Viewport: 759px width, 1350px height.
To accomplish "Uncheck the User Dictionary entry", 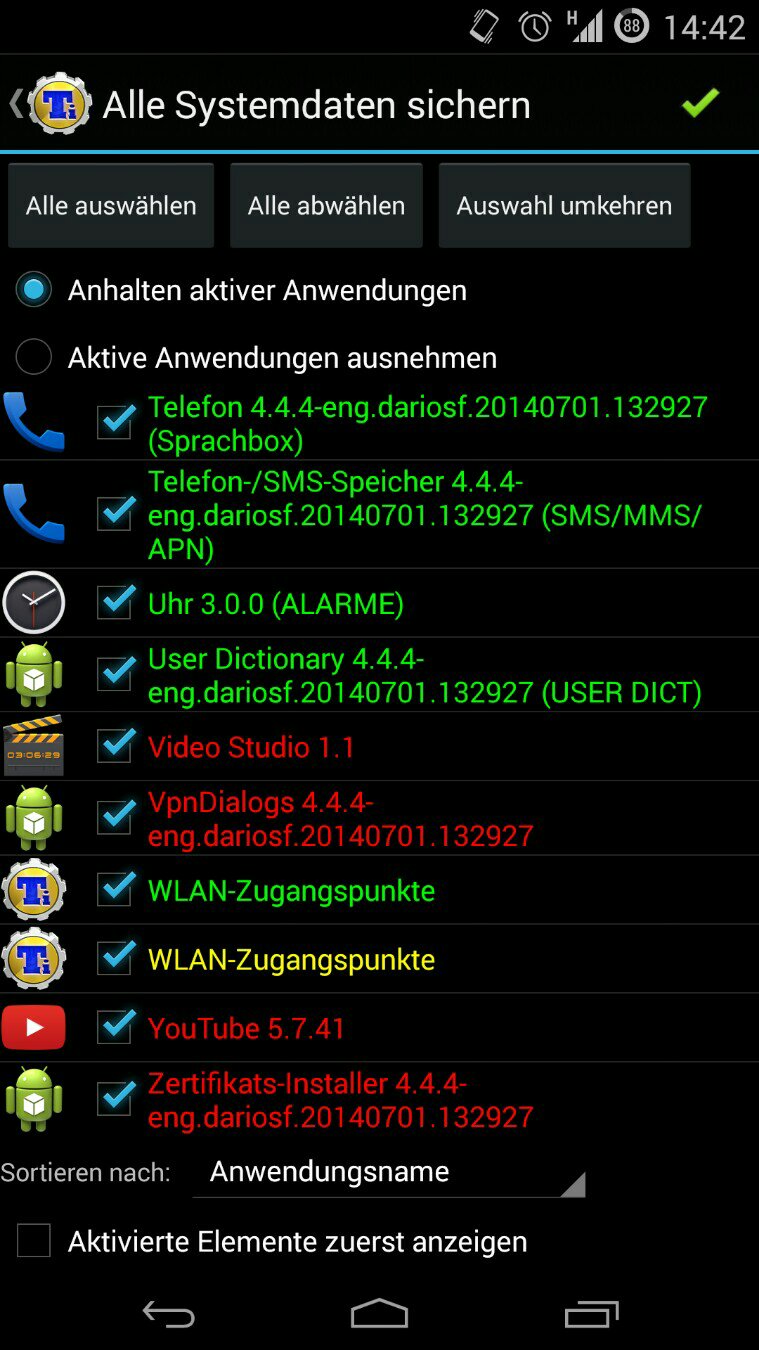I will (x=115, y=674).
